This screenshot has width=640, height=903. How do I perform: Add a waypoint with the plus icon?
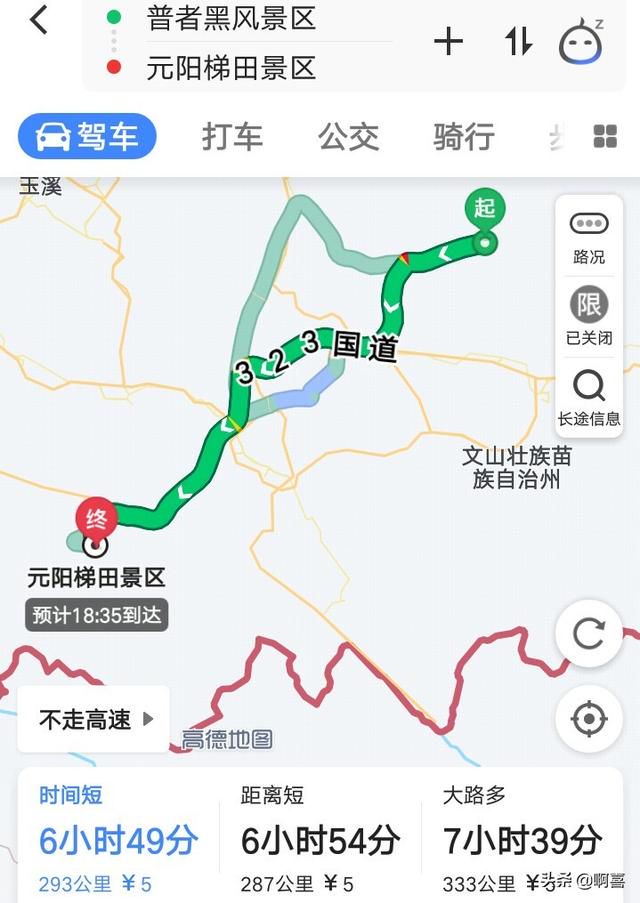[448, 42]
